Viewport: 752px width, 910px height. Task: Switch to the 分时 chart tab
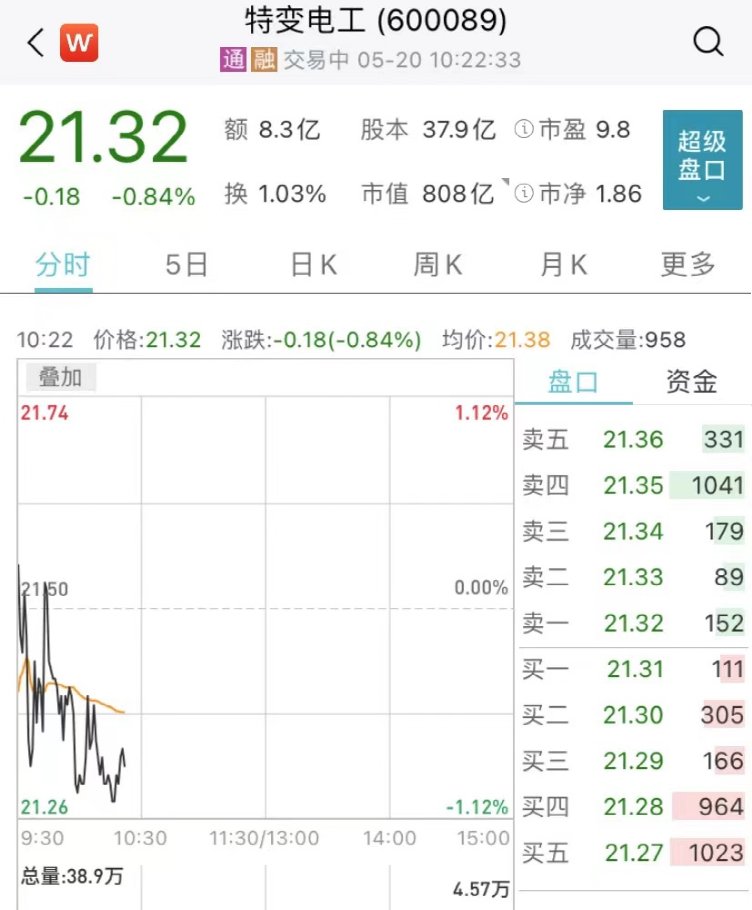click(x=62, y=265)
